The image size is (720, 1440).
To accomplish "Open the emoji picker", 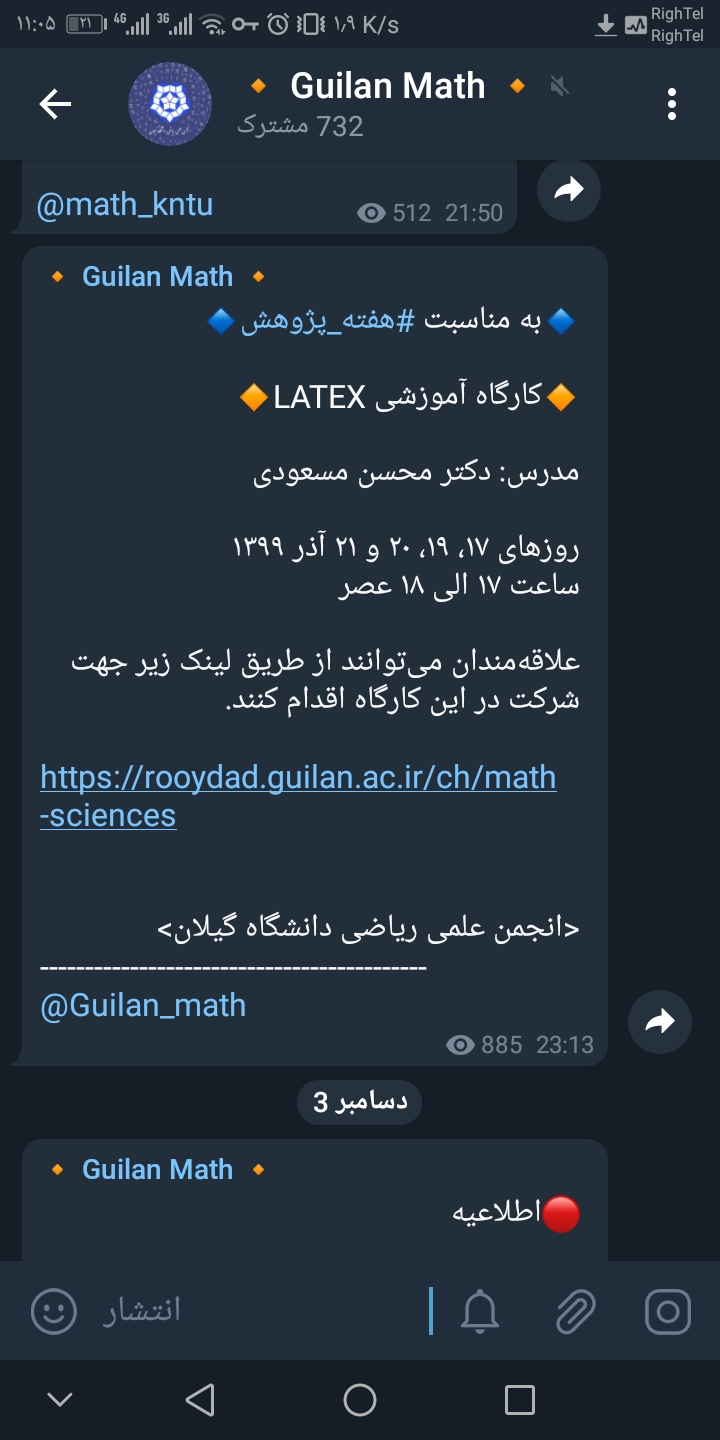I will point(54,1310).
